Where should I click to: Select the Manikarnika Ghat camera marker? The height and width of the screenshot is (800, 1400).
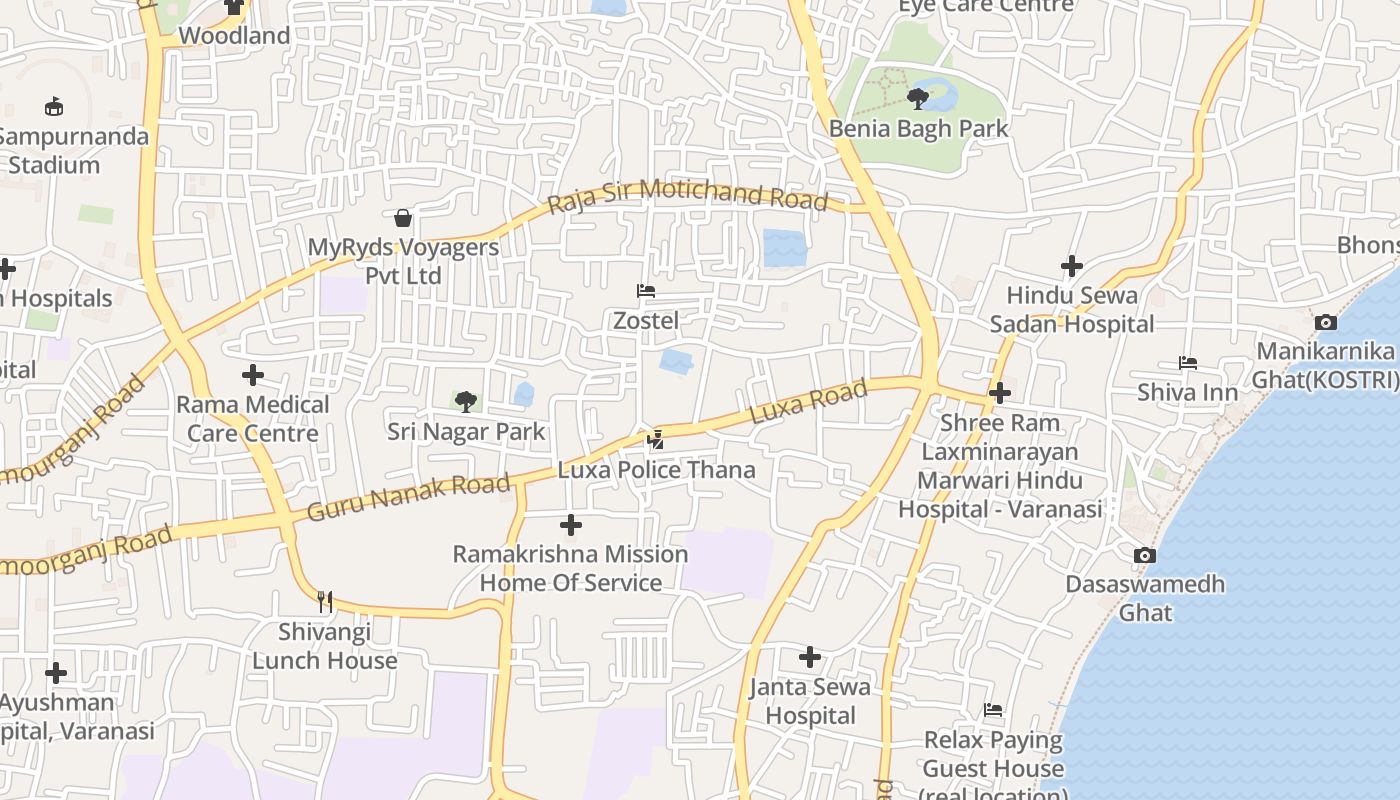(1326, 322)
